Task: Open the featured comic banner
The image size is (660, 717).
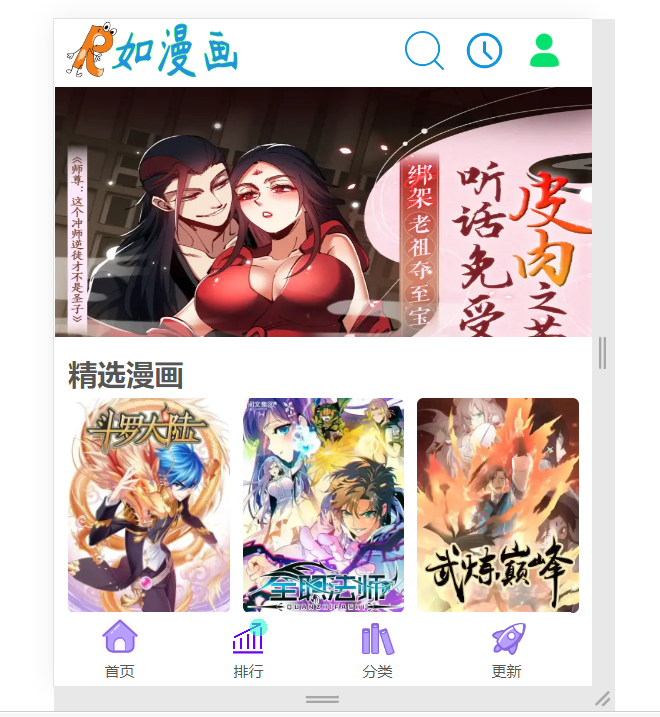Action: click(323, 212)
